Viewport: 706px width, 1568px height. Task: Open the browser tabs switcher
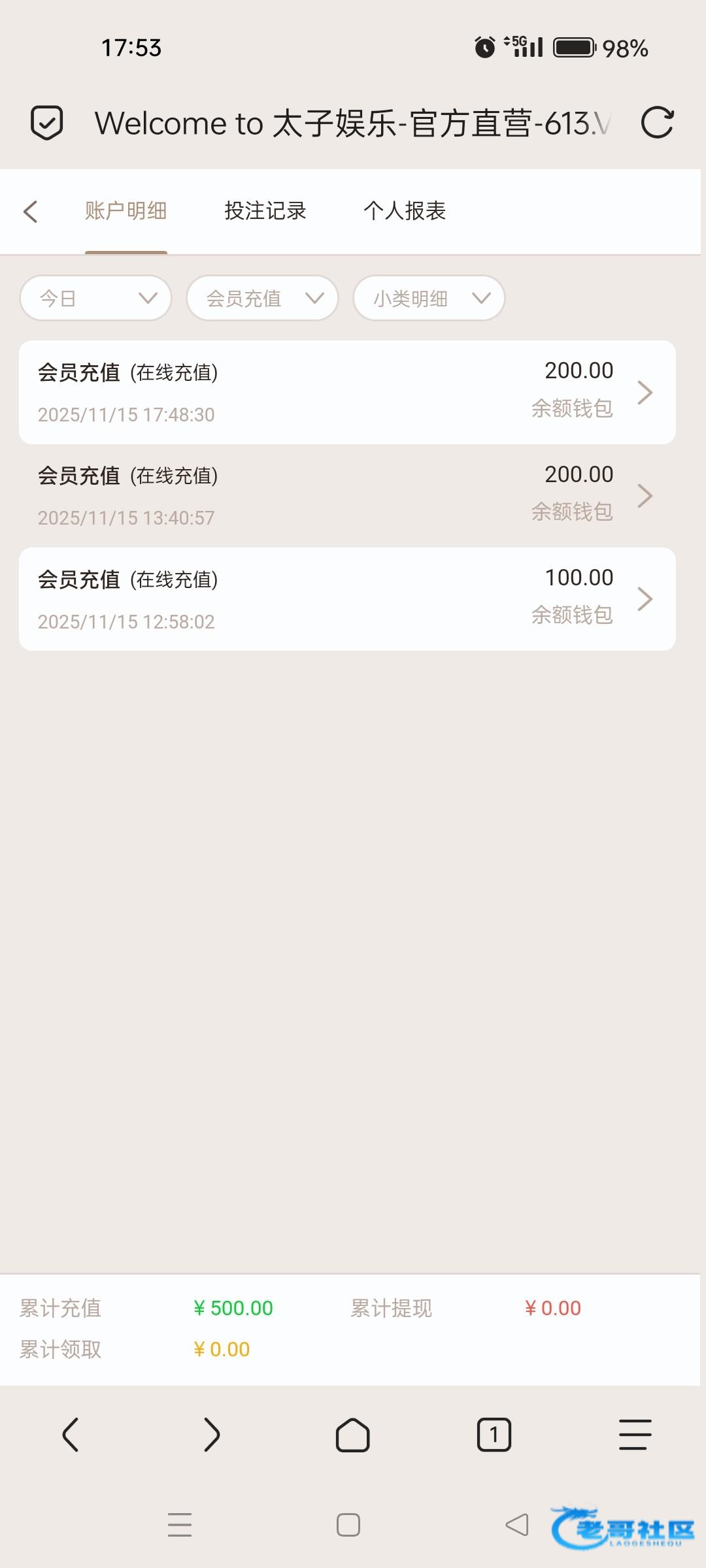coord(494,1435)
